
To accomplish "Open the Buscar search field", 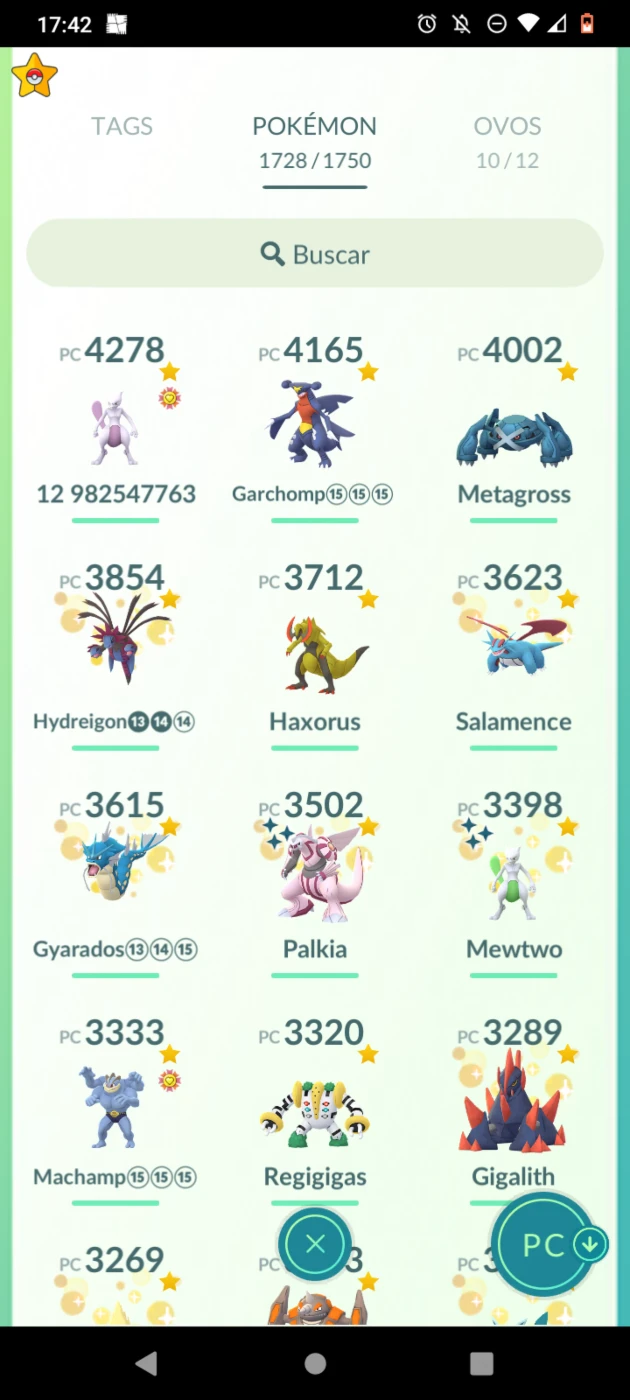I will tap(315, 254).
